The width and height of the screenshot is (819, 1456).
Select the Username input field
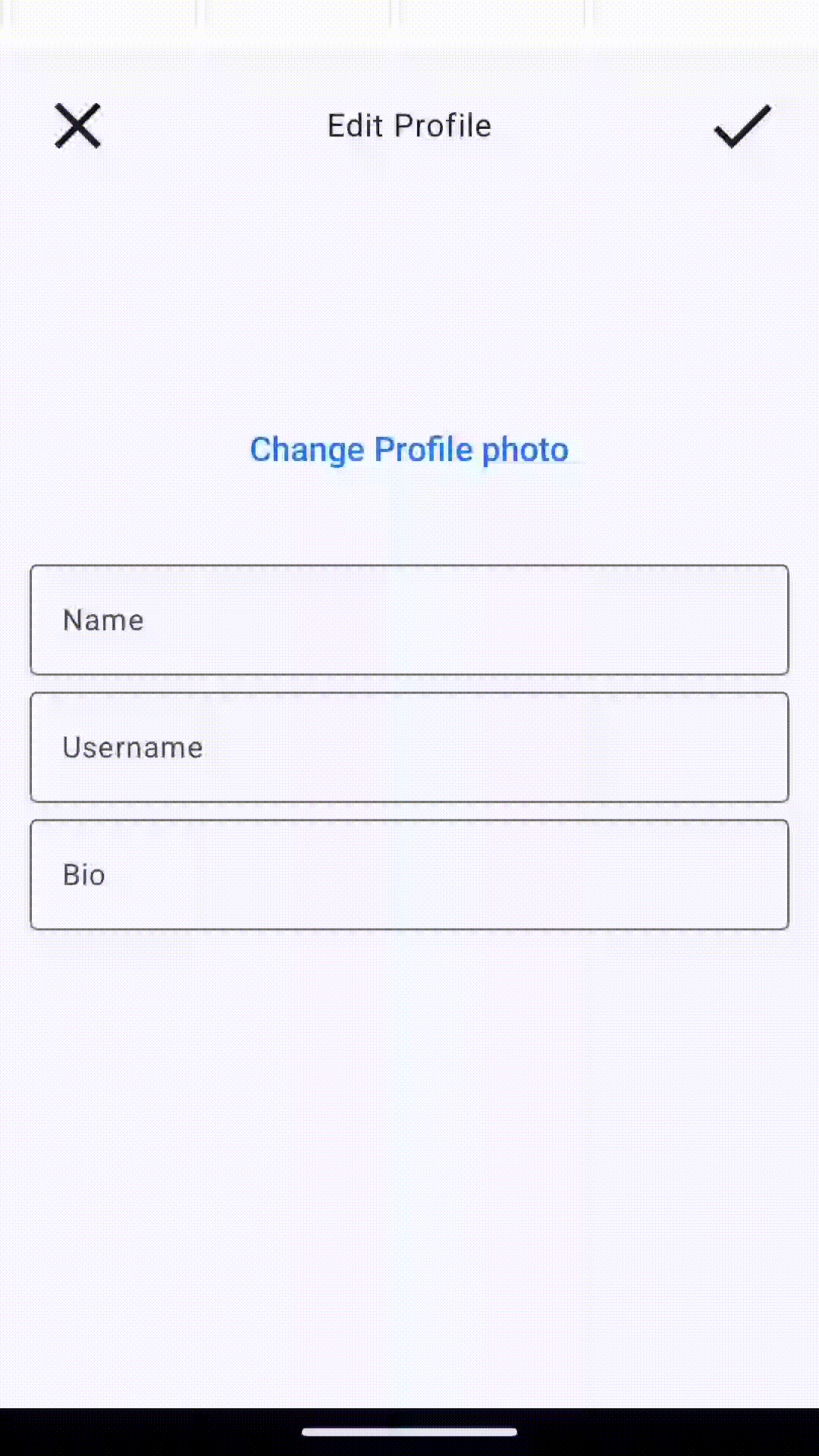click(x=409, y=747)
